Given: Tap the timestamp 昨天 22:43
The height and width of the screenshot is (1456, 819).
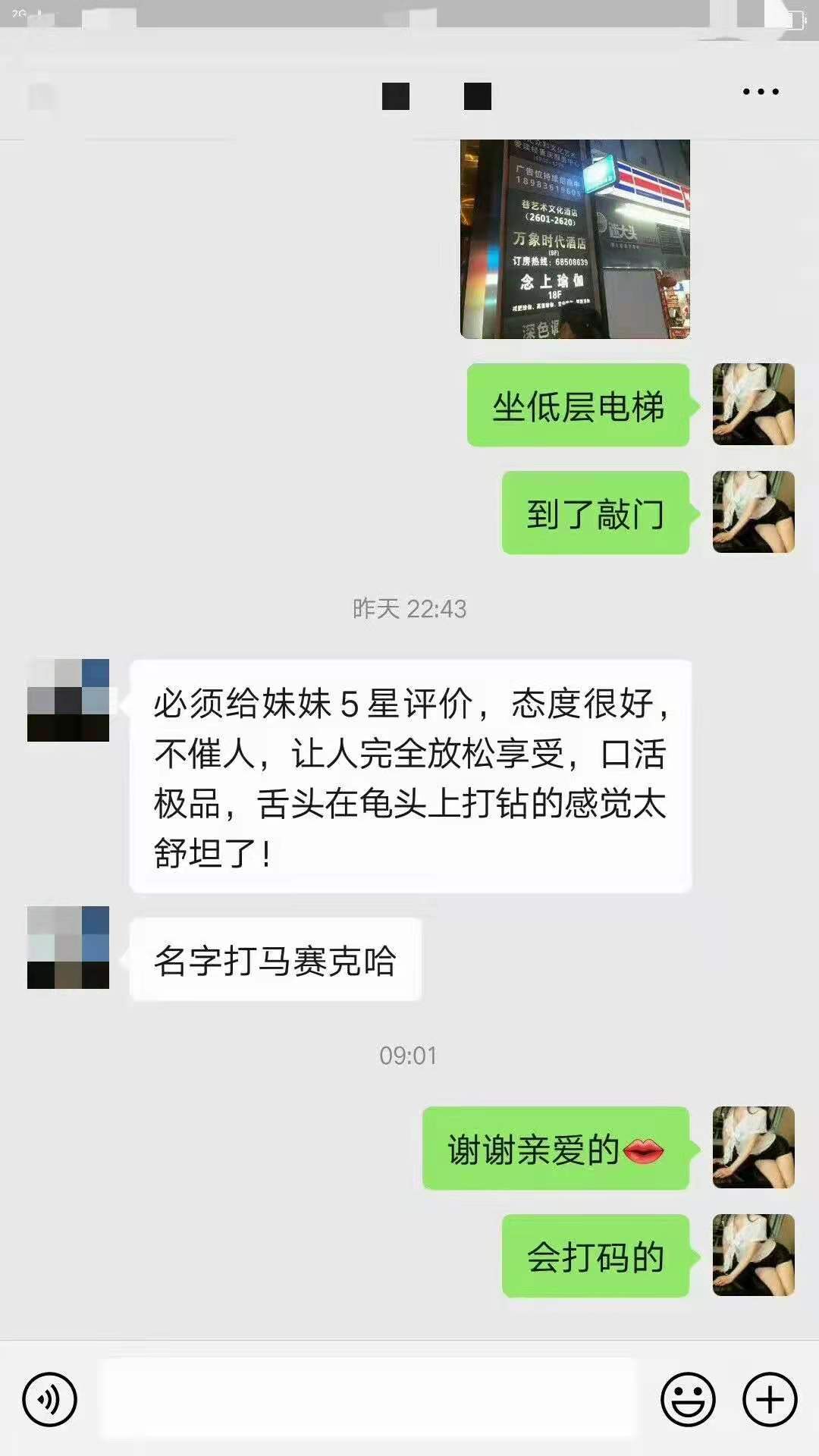Looking at the screenshot, I should 409,607.
